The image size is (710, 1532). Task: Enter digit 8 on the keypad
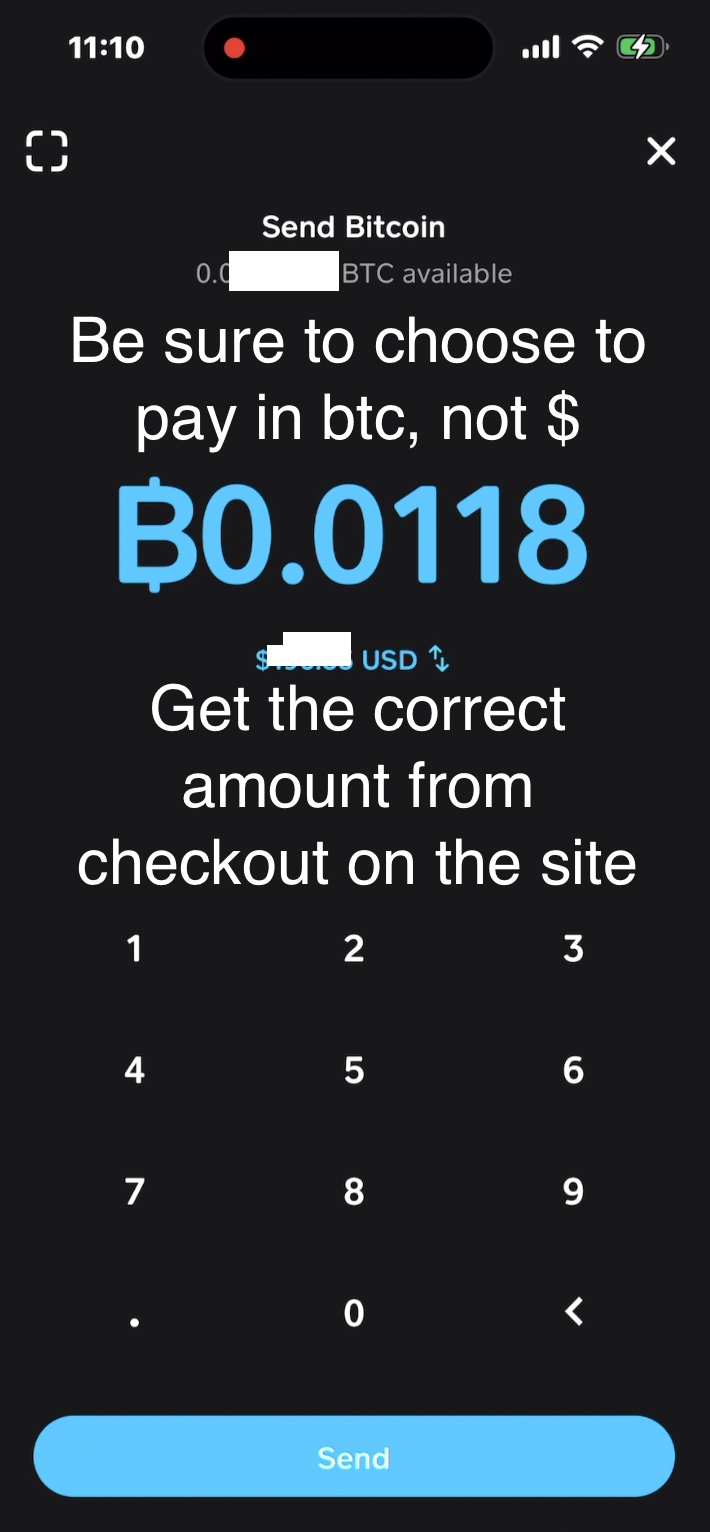tap(354, 1191)
